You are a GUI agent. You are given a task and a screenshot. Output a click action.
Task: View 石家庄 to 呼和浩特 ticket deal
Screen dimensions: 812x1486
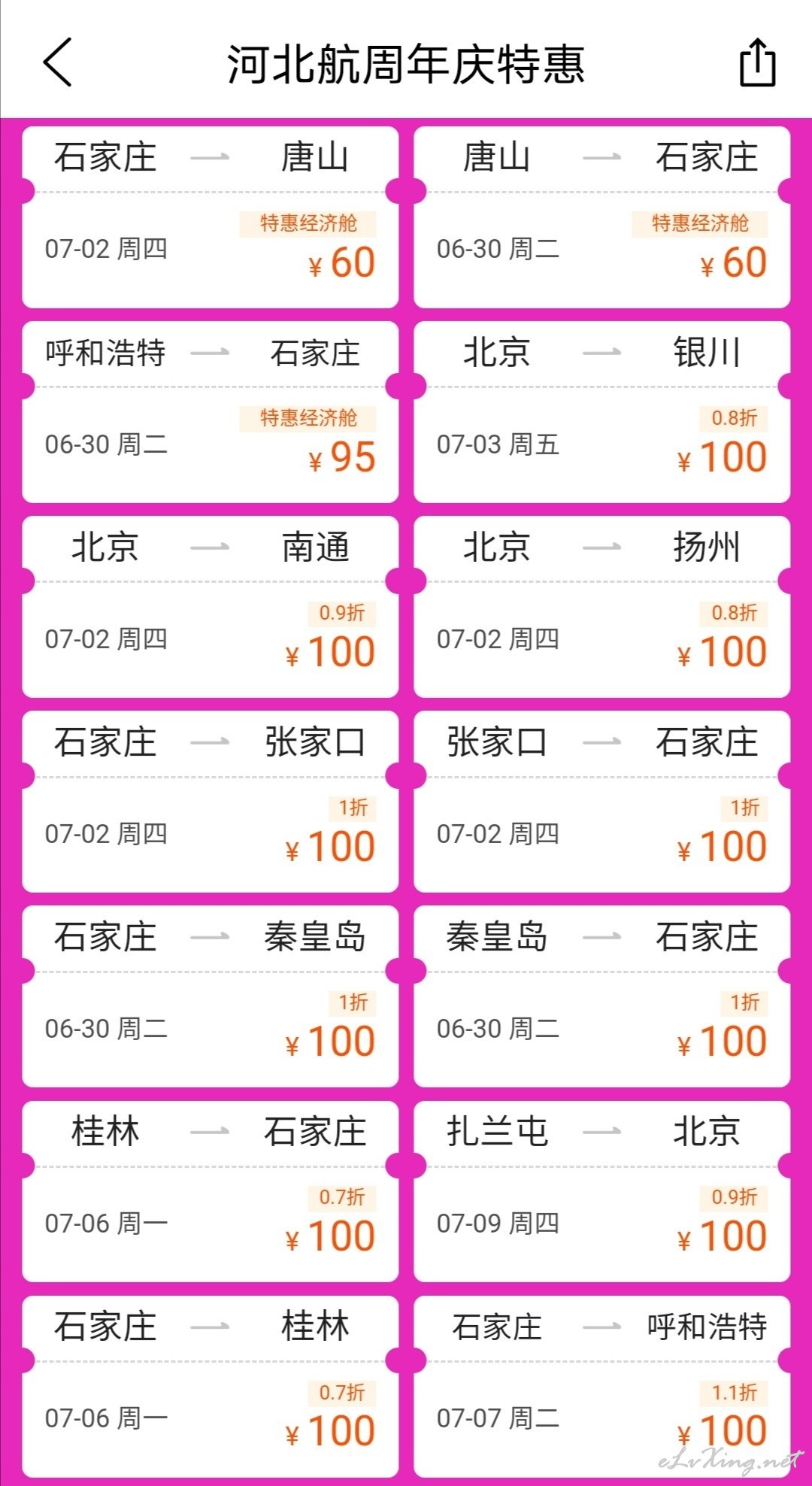pos(602,1386)
